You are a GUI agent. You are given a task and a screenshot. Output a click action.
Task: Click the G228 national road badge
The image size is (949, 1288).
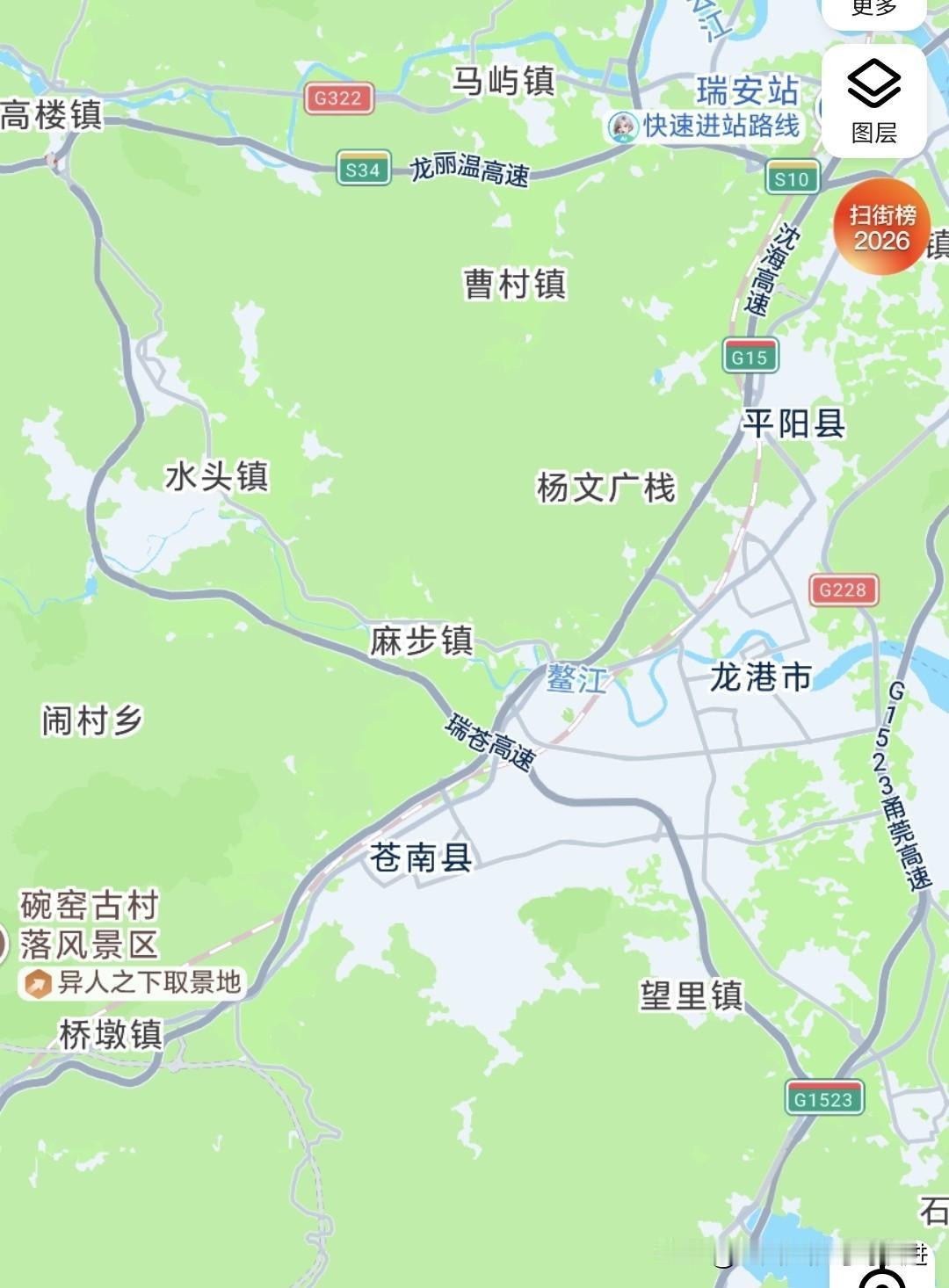click(x=842, y=589)
